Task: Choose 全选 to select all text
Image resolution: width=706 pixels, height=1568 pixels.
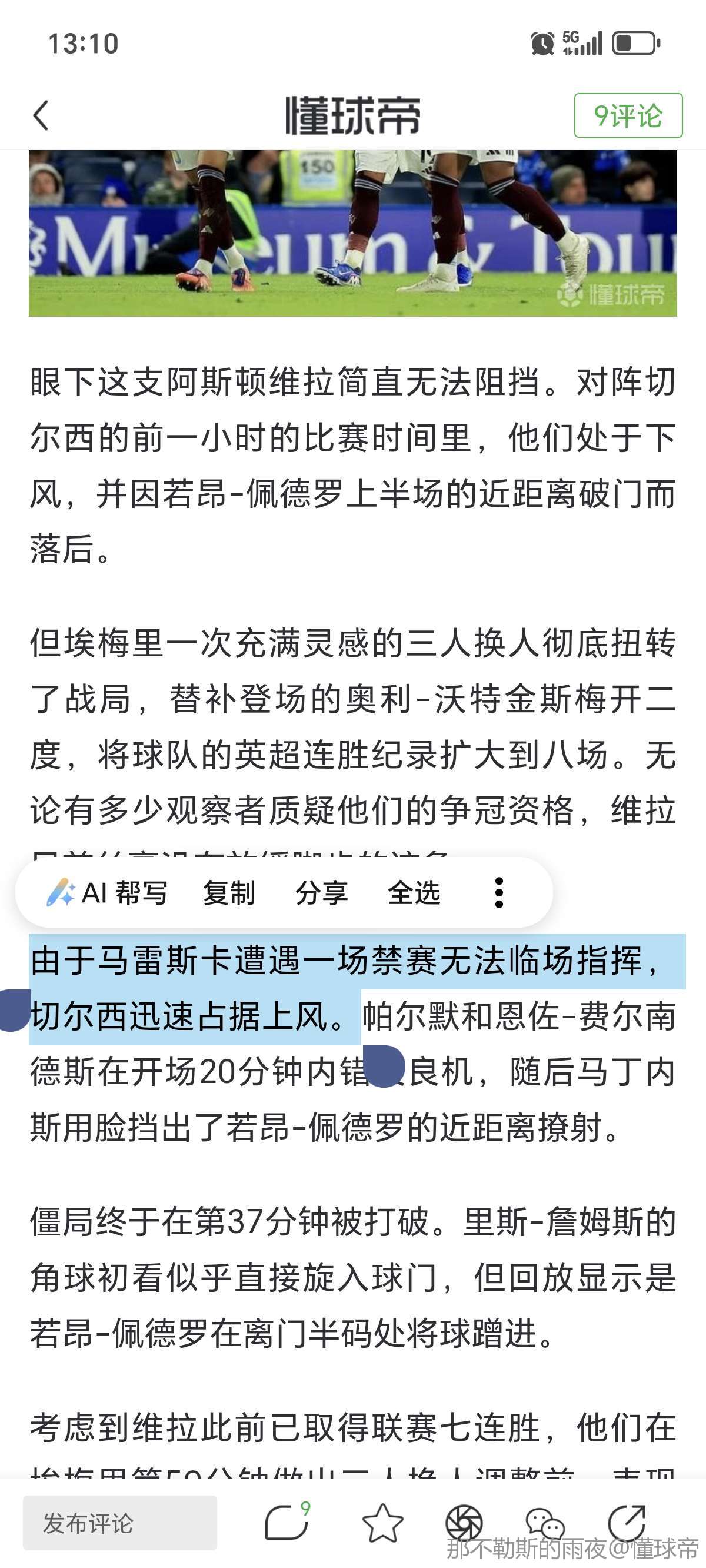Action: [414, 893]
